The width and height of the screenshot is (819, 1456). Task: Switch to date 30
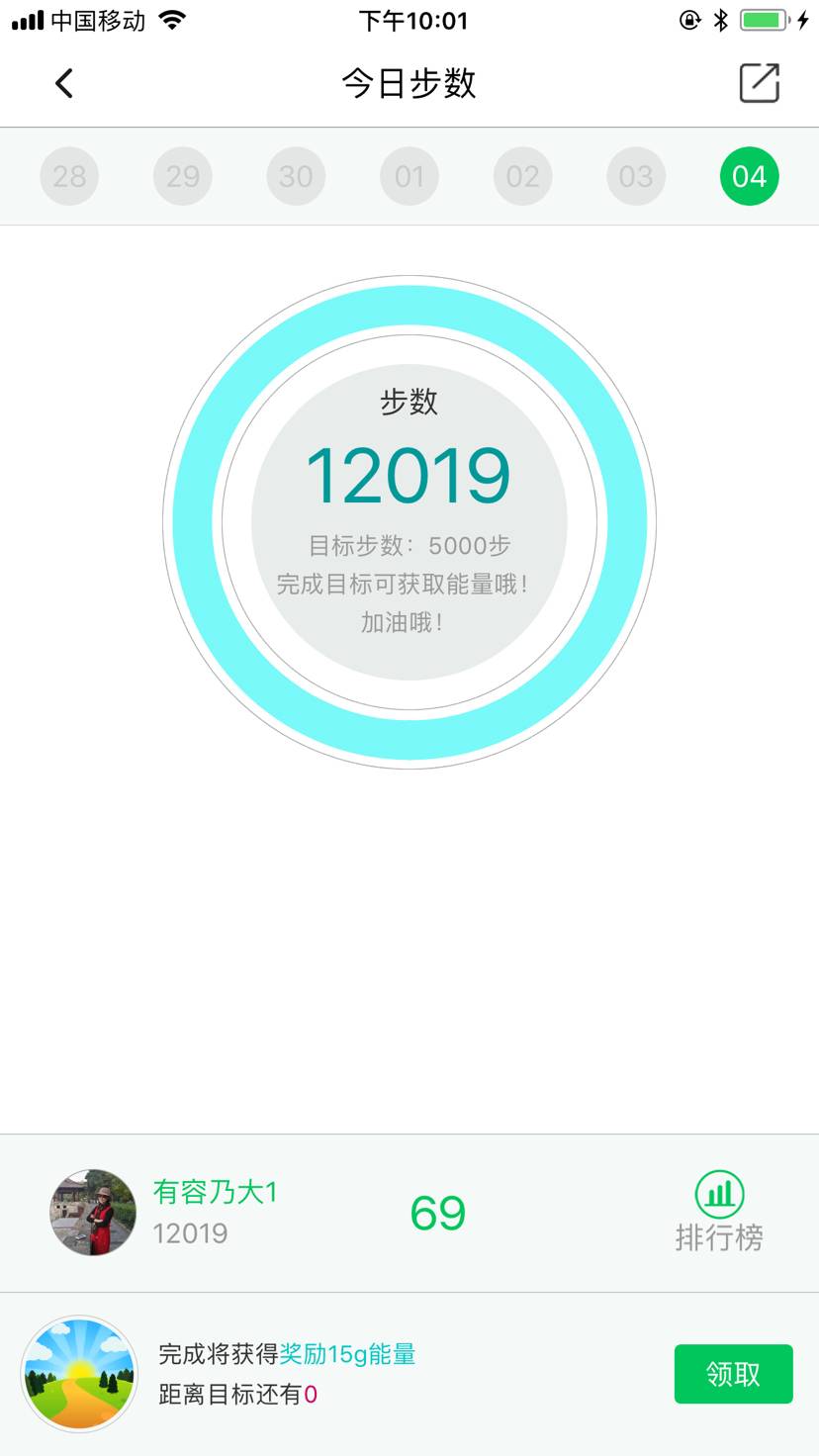point(296,176)
